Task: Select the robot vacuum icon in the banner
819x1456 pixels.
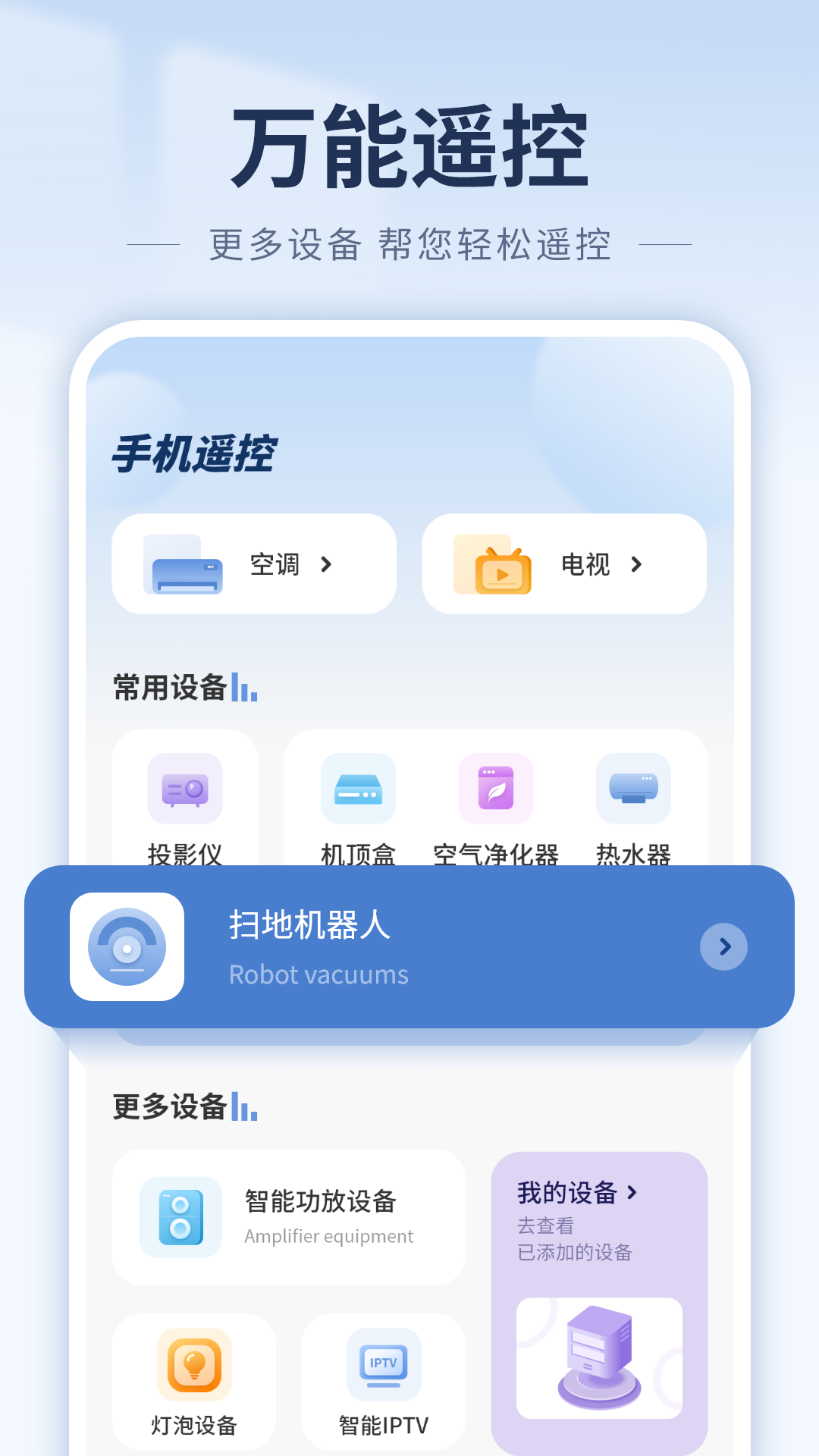Action: (x=127, y=946)
